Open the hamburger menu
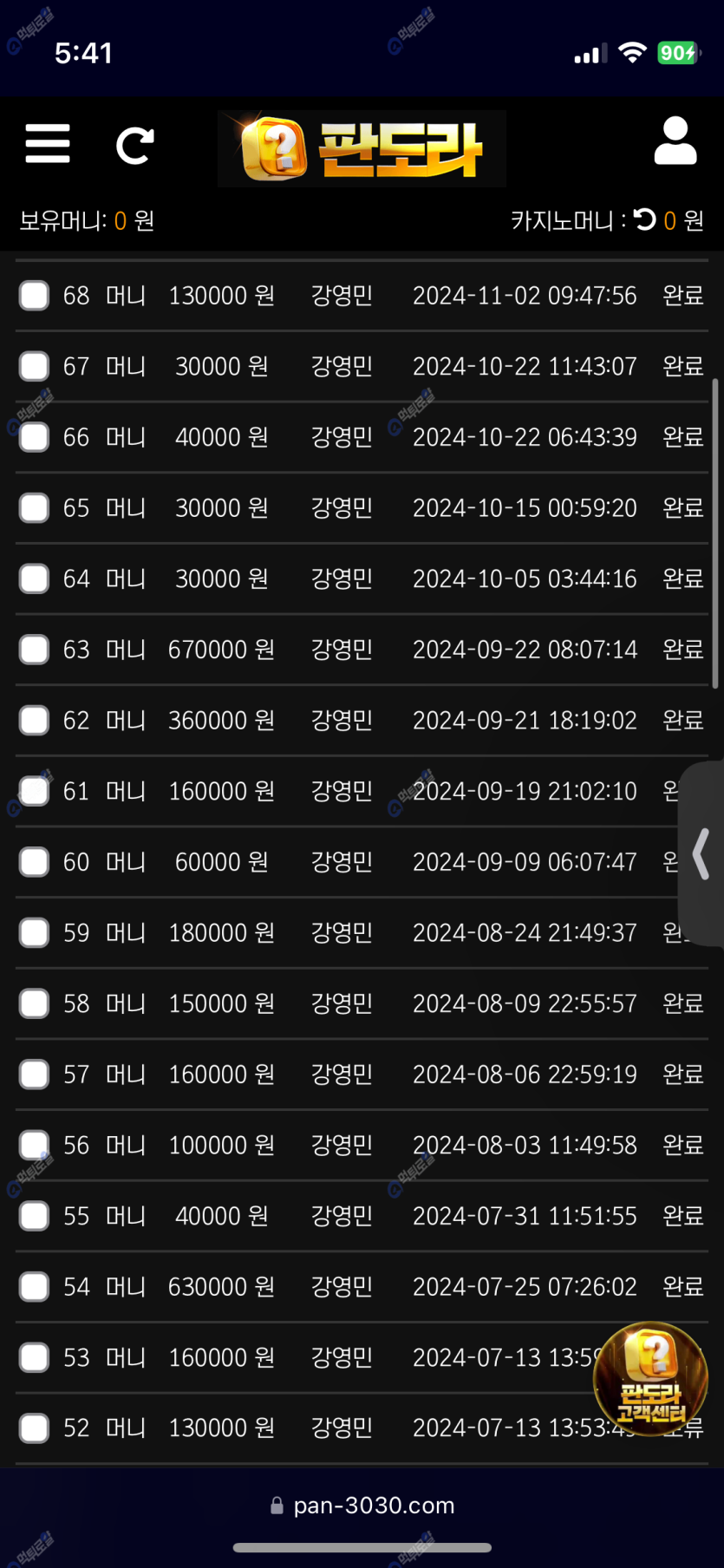 click(48, 143)
